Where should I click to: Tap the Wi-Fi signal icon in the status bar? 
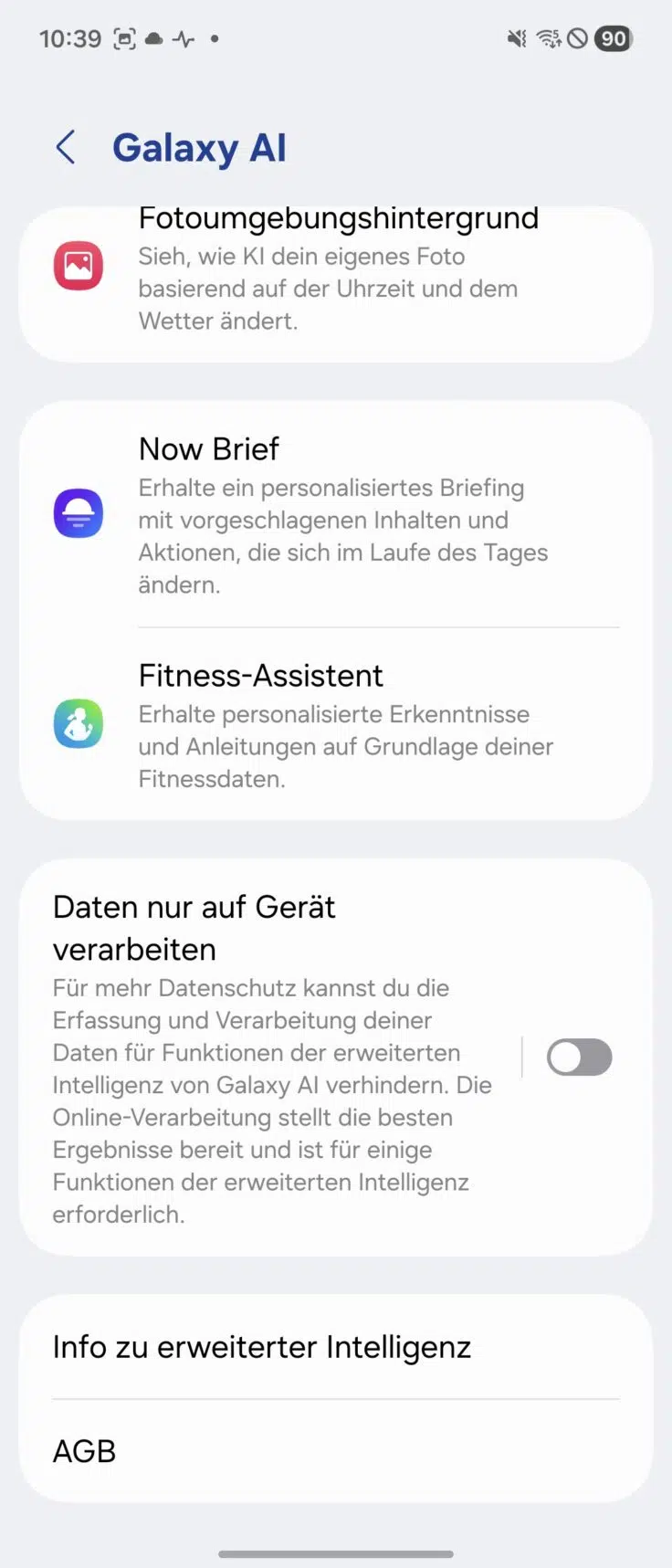tap(549, 38)
